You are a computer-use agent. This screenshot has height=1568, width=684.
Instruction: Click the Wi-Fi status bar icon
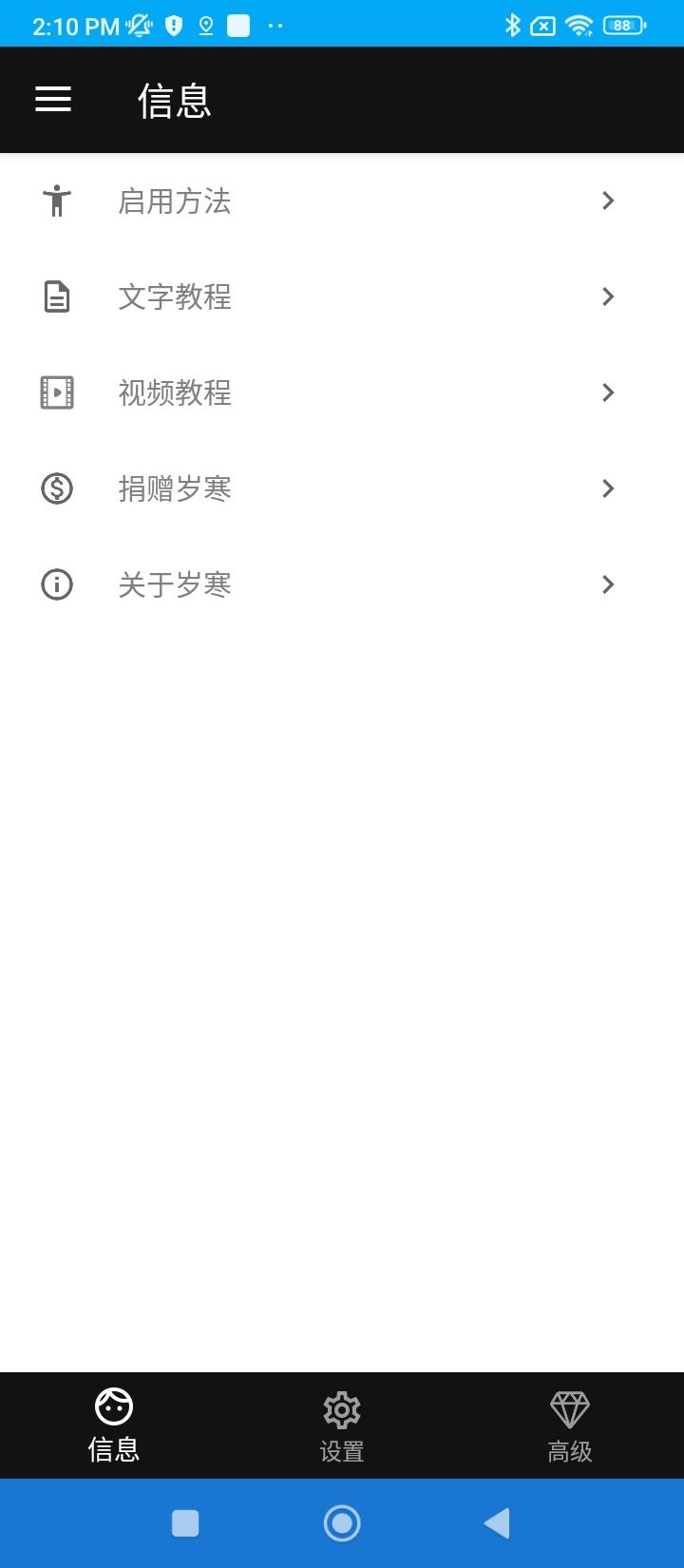coord(579,26)
